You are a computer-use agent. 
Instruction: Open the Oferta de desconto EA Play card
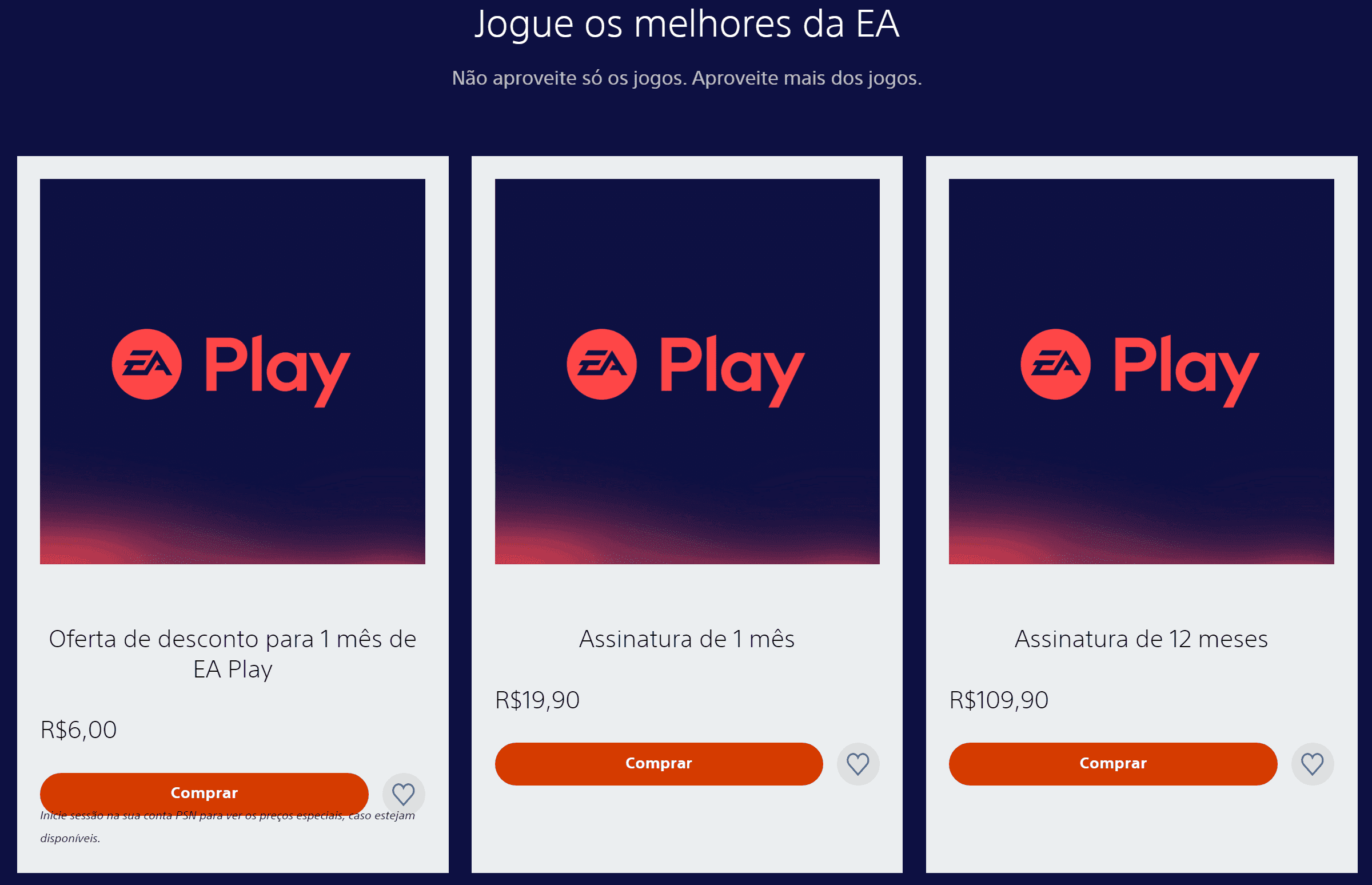coord(232,371)
